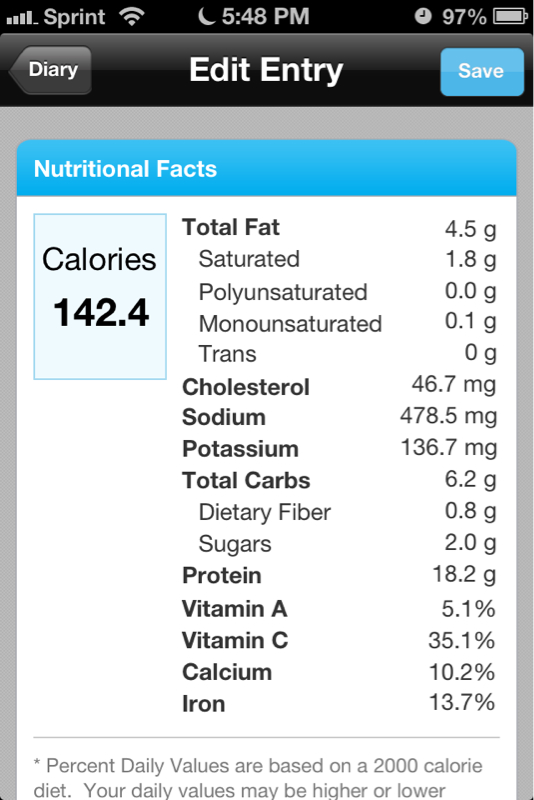The image size is (534, 800).
Task: Go back to the Diary
Action: 51,70
